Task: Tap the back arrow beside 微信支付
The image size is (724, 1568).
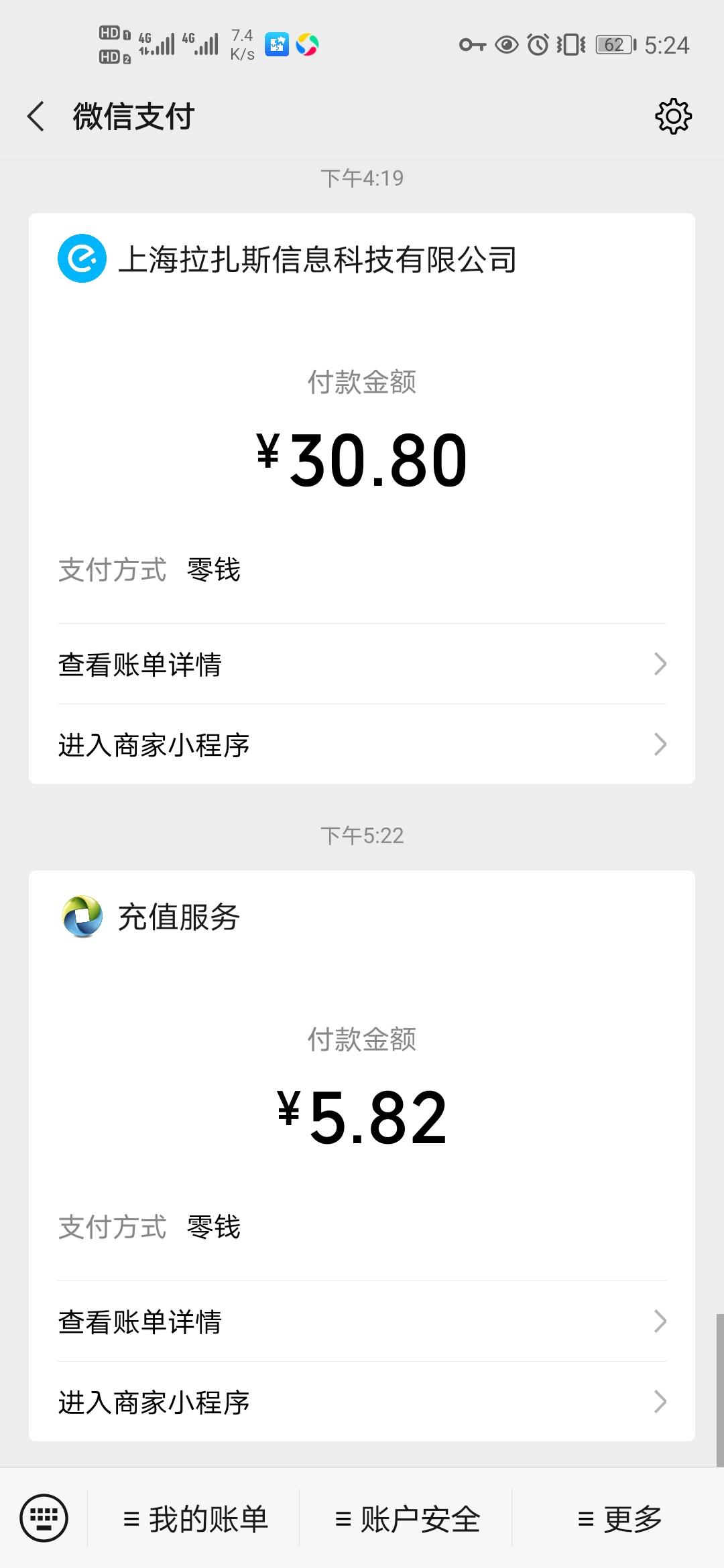Action: point(35,115)
